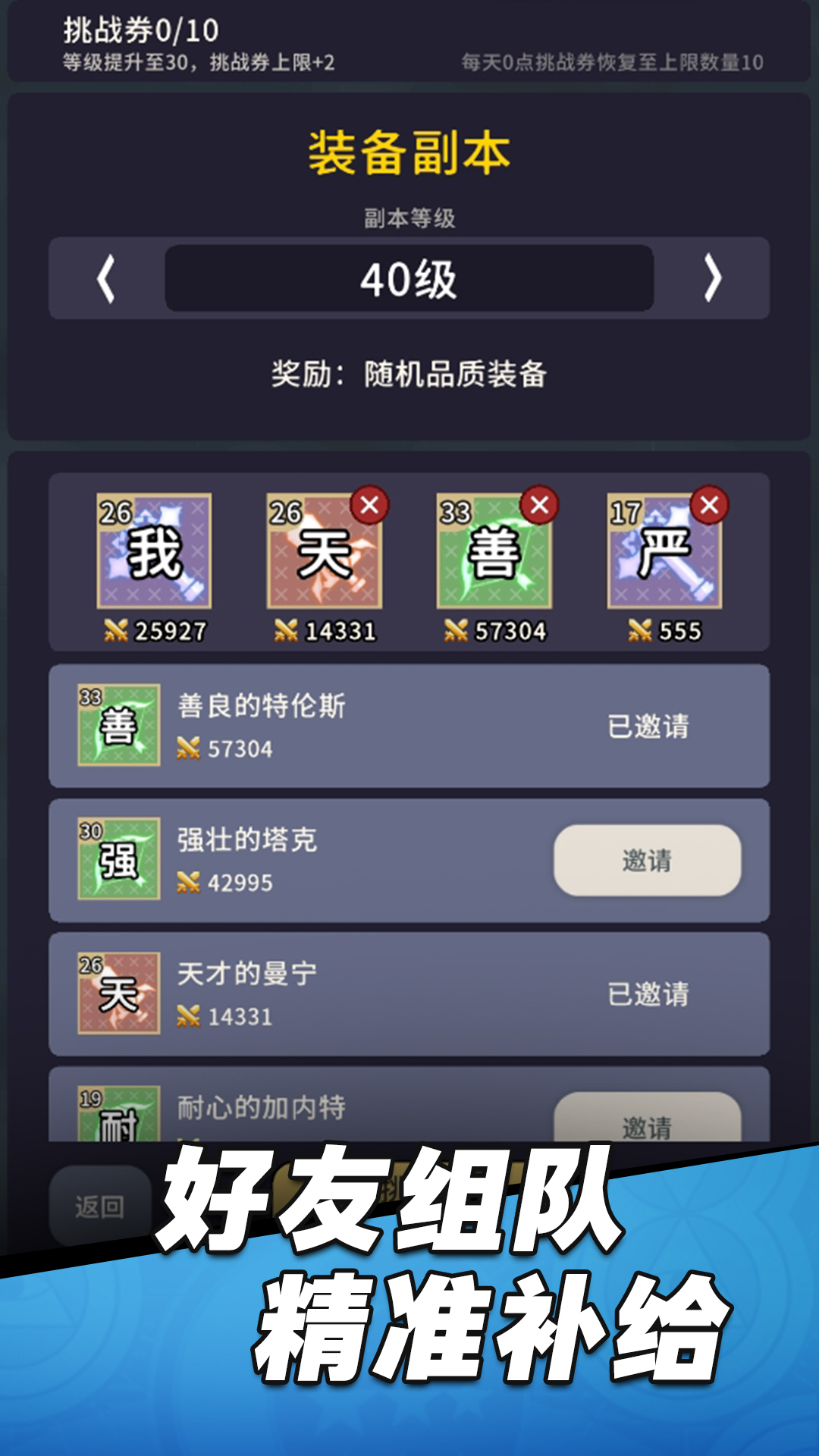Screen dimensions: 819x1456
Task: Click the left arrow to lower dungeon level
Action: coord(104,279)
